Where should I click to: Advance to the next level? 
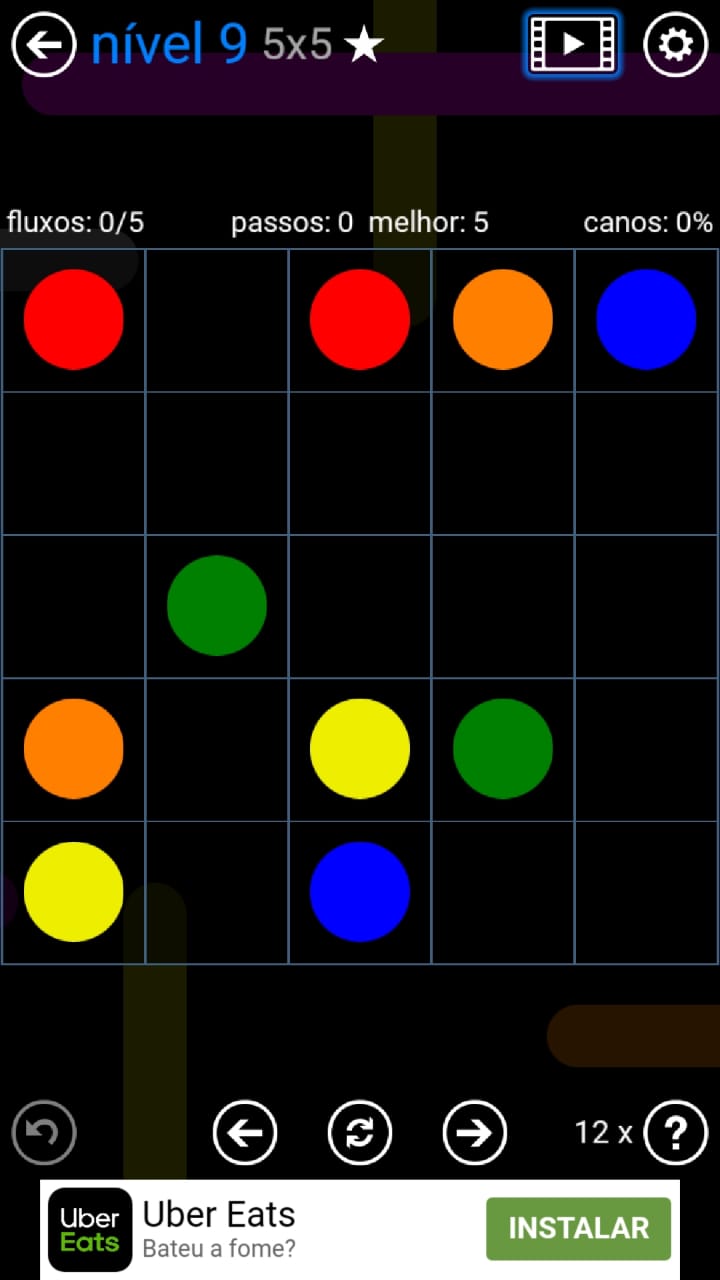[475, 1132]
